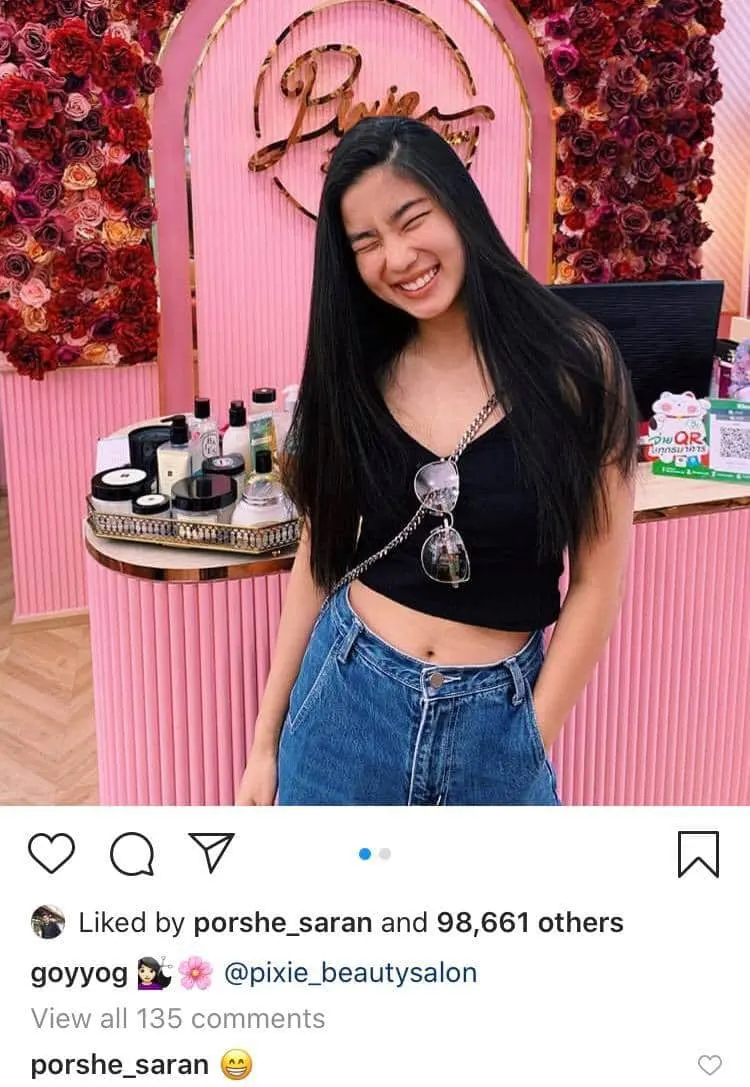Share the post via paper plane icon
This screenshot has height=1087, width=750.
coord(211,853)
